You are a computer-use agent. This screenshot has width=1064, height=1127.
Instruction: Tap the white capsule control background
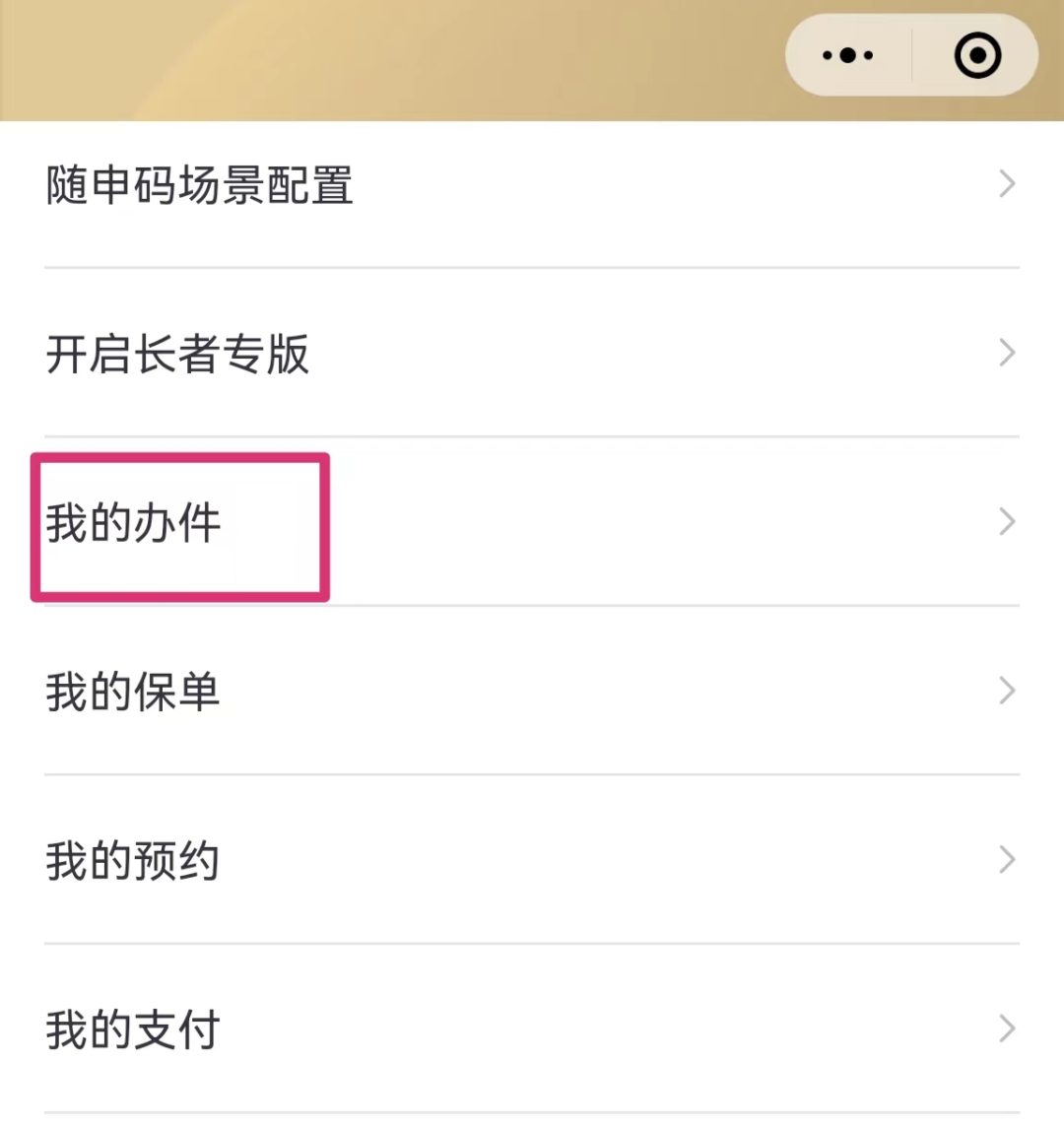point(911,55)
